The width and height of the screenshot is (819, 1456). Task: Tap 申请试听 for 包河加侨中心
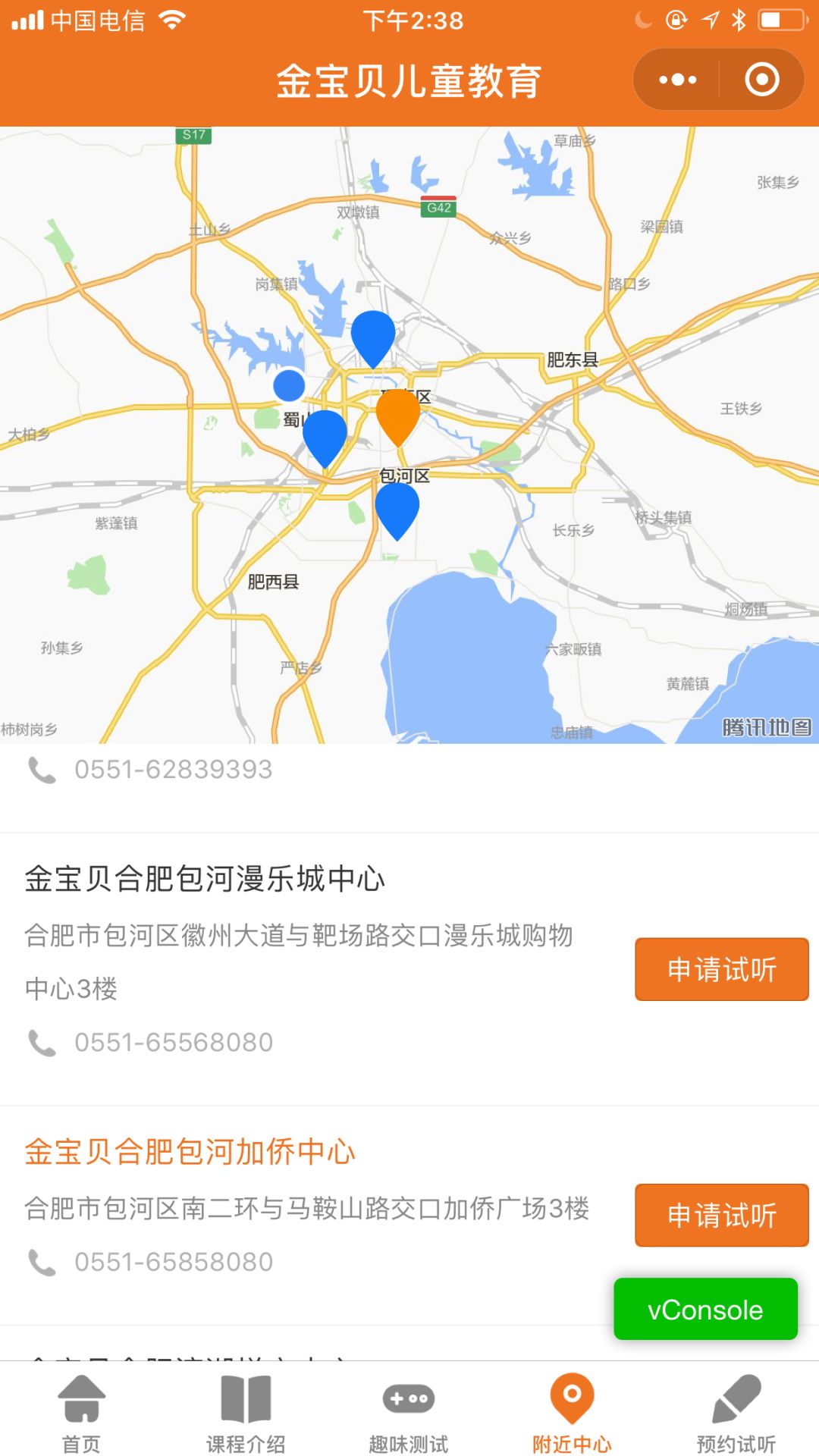tap(722, 1215)
